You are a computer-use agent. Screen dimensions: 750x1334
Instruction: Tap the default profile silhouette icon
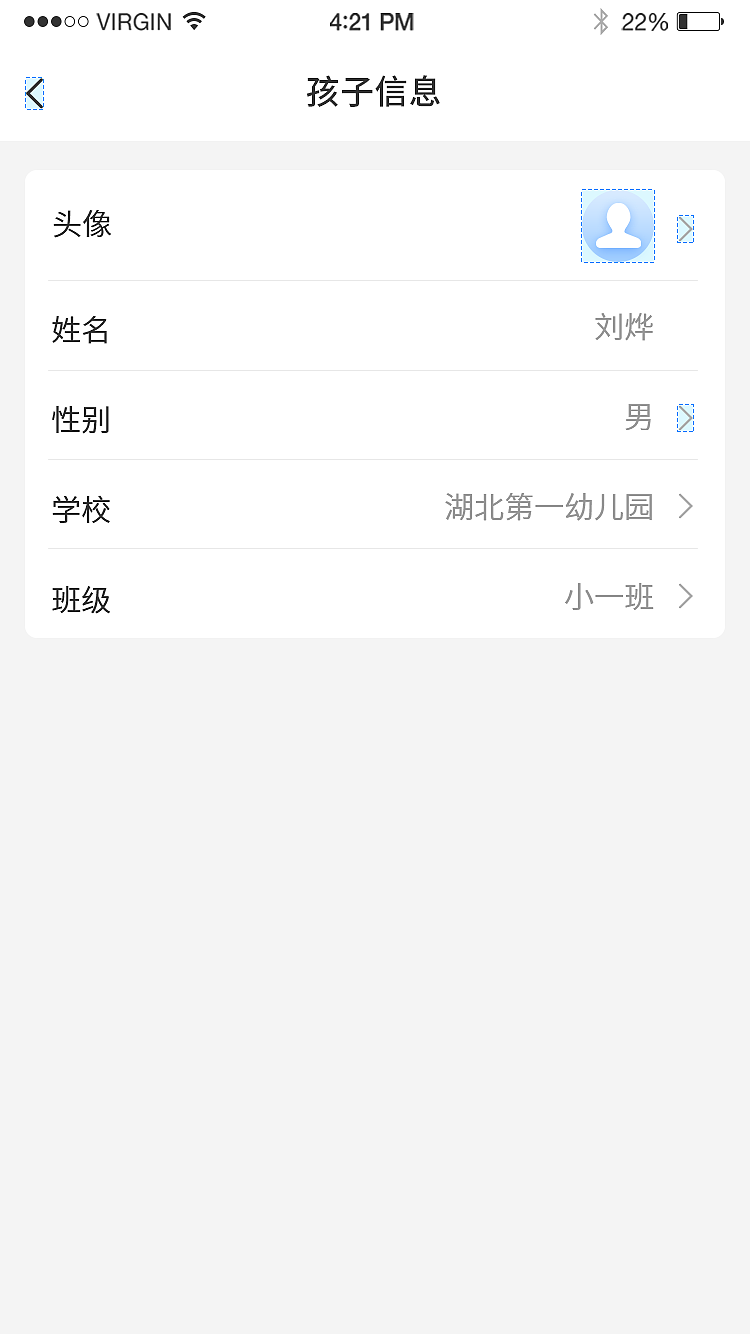click(x=617, y=227)
